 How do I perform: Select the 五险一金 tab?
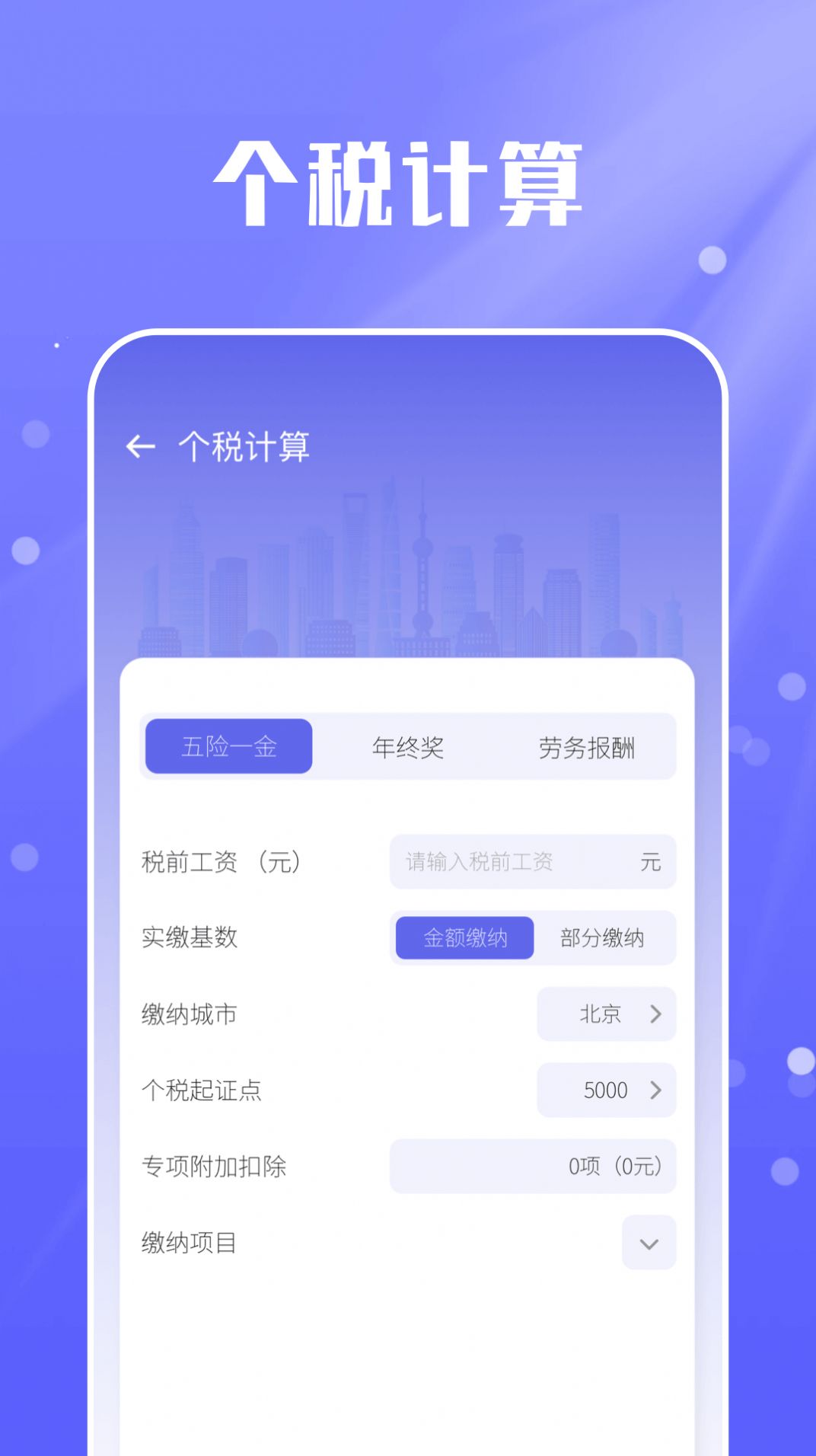[x=228, y=747]
